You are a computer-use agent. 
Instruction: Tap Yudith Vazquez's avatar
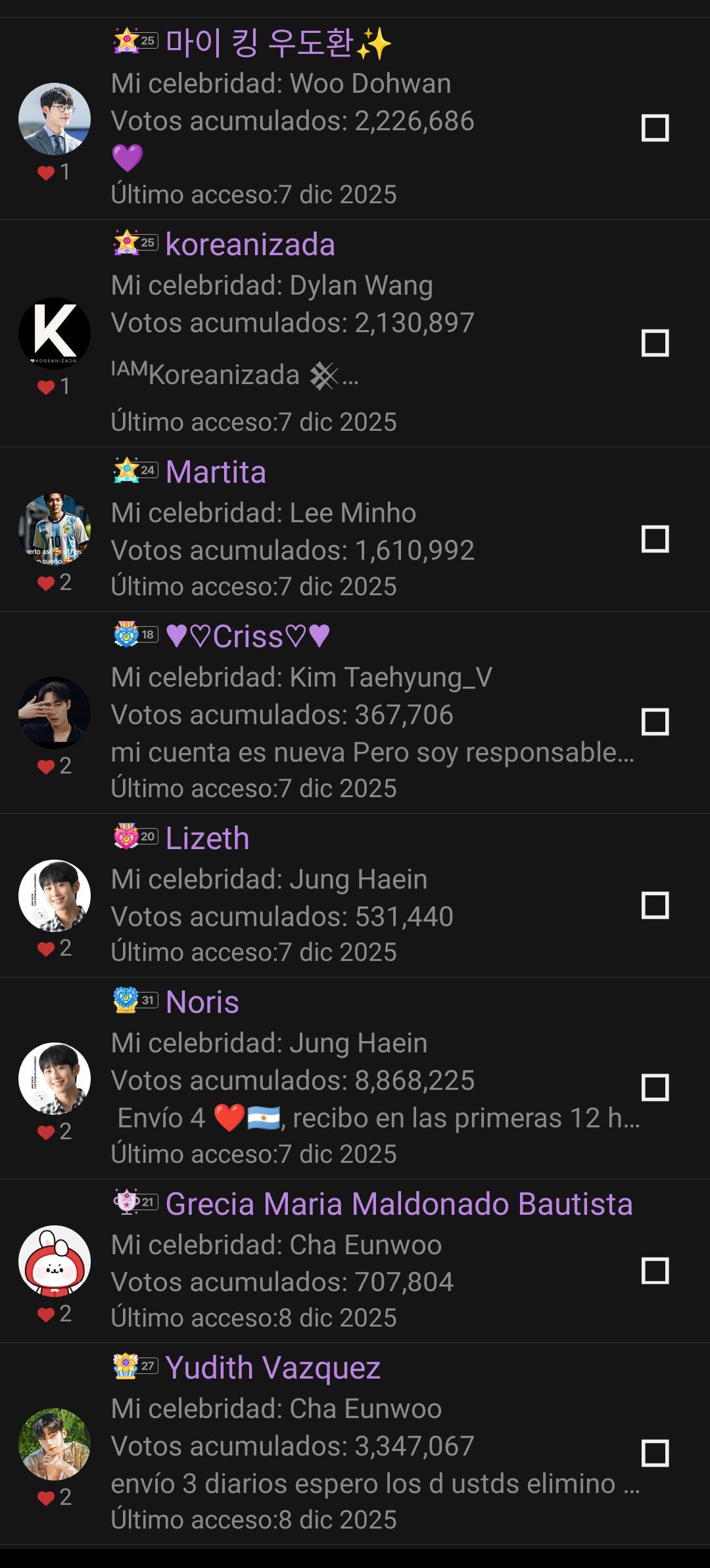(55, 1444)
